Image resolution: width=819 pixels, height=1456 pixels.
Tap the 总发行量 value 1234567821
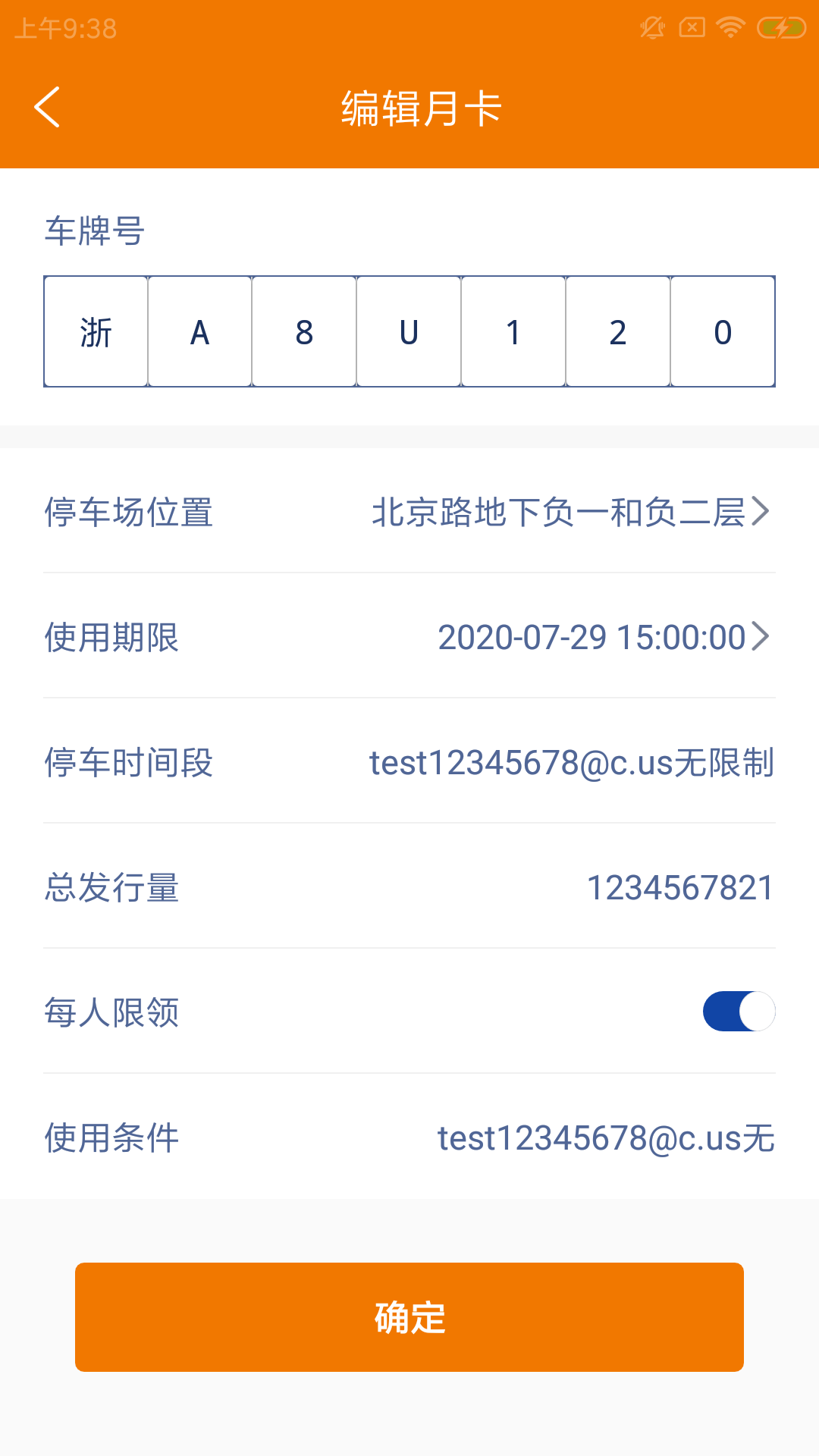pos(680,888)
